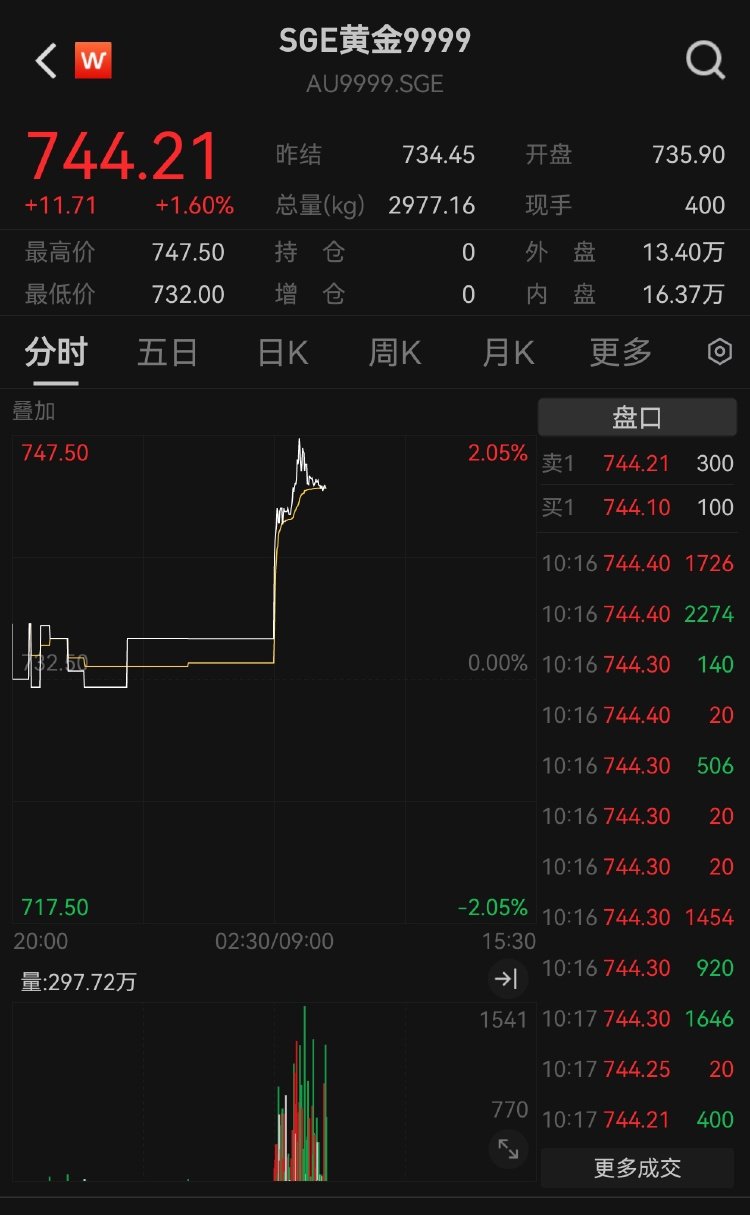
Task: Tap 叠加 to overlay another chart
Action: pos(34,411)
